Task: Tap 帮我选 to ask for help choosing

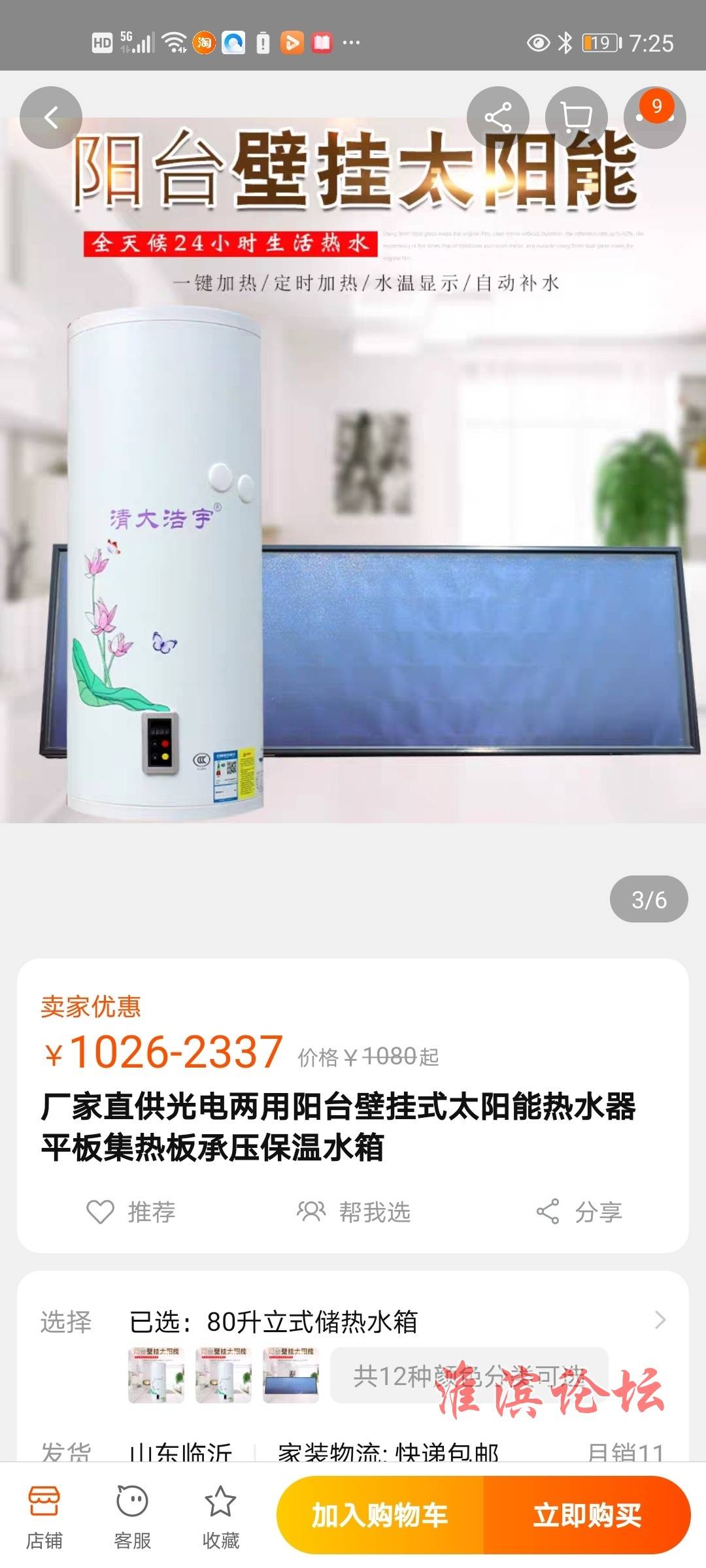Action: click(354, 1213)
